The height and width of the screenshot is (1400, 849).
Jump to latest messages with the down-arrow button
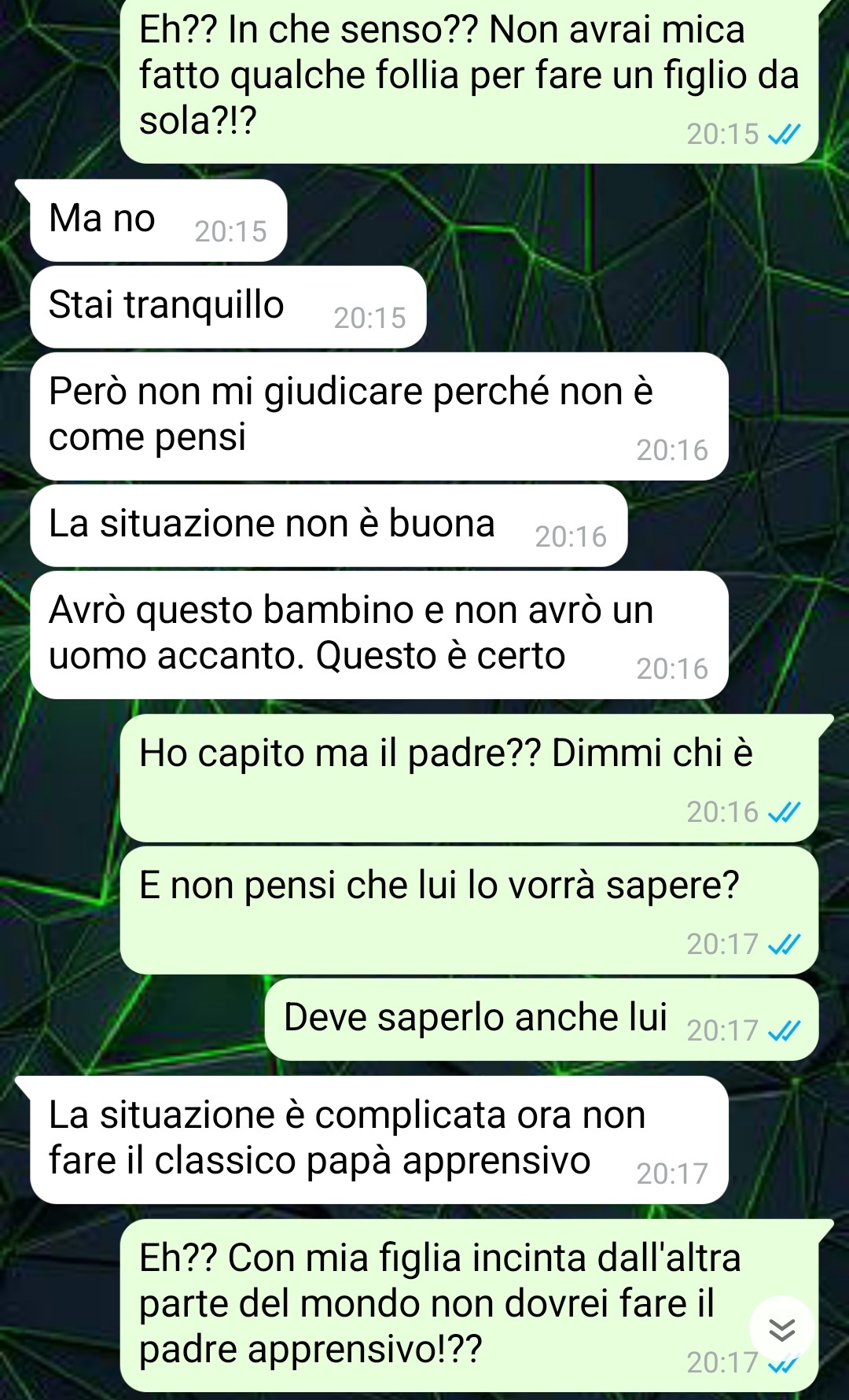781,1328
